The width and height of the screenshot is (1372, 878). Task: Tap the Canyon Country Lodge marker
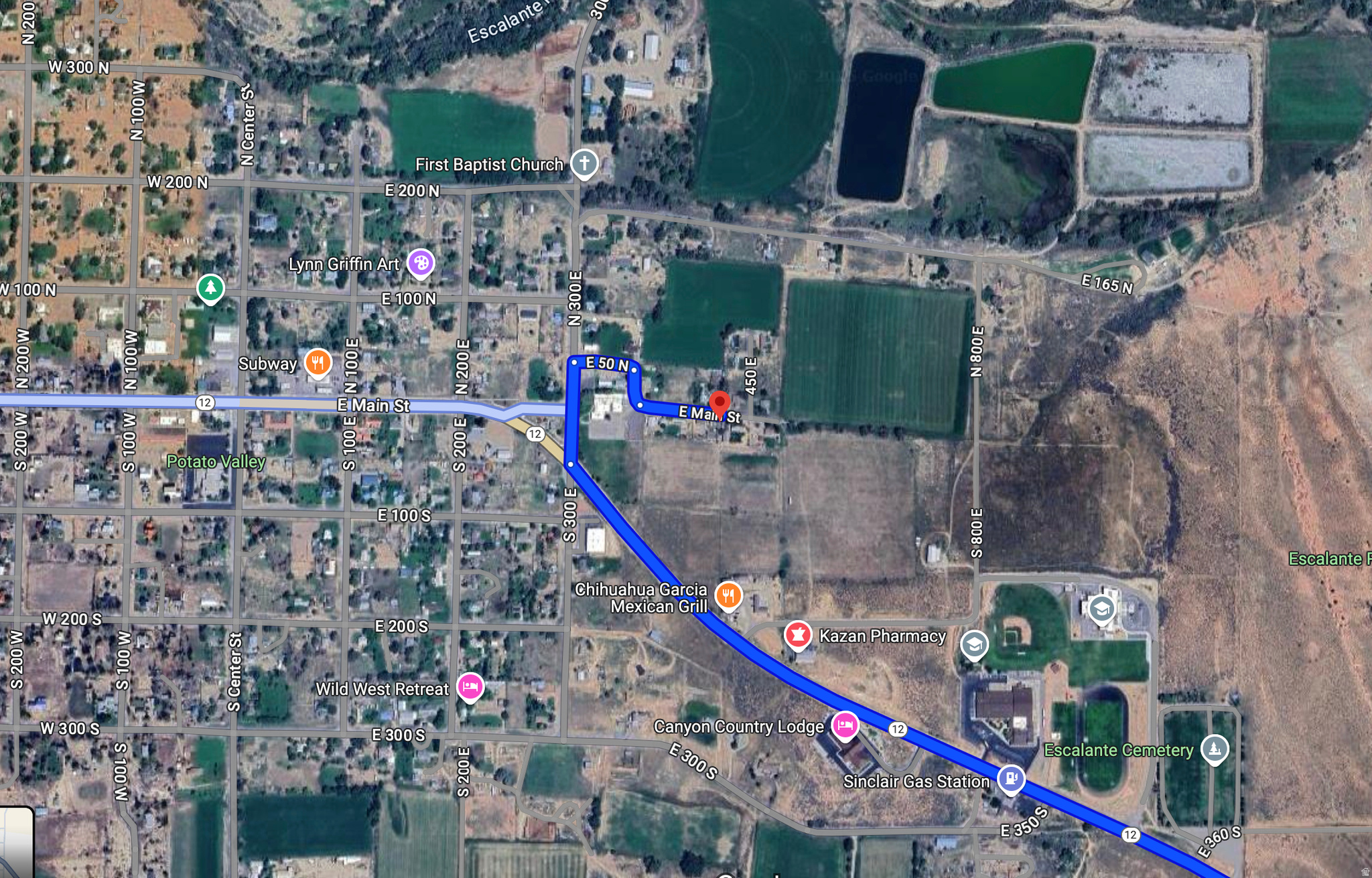pos(845,725)
